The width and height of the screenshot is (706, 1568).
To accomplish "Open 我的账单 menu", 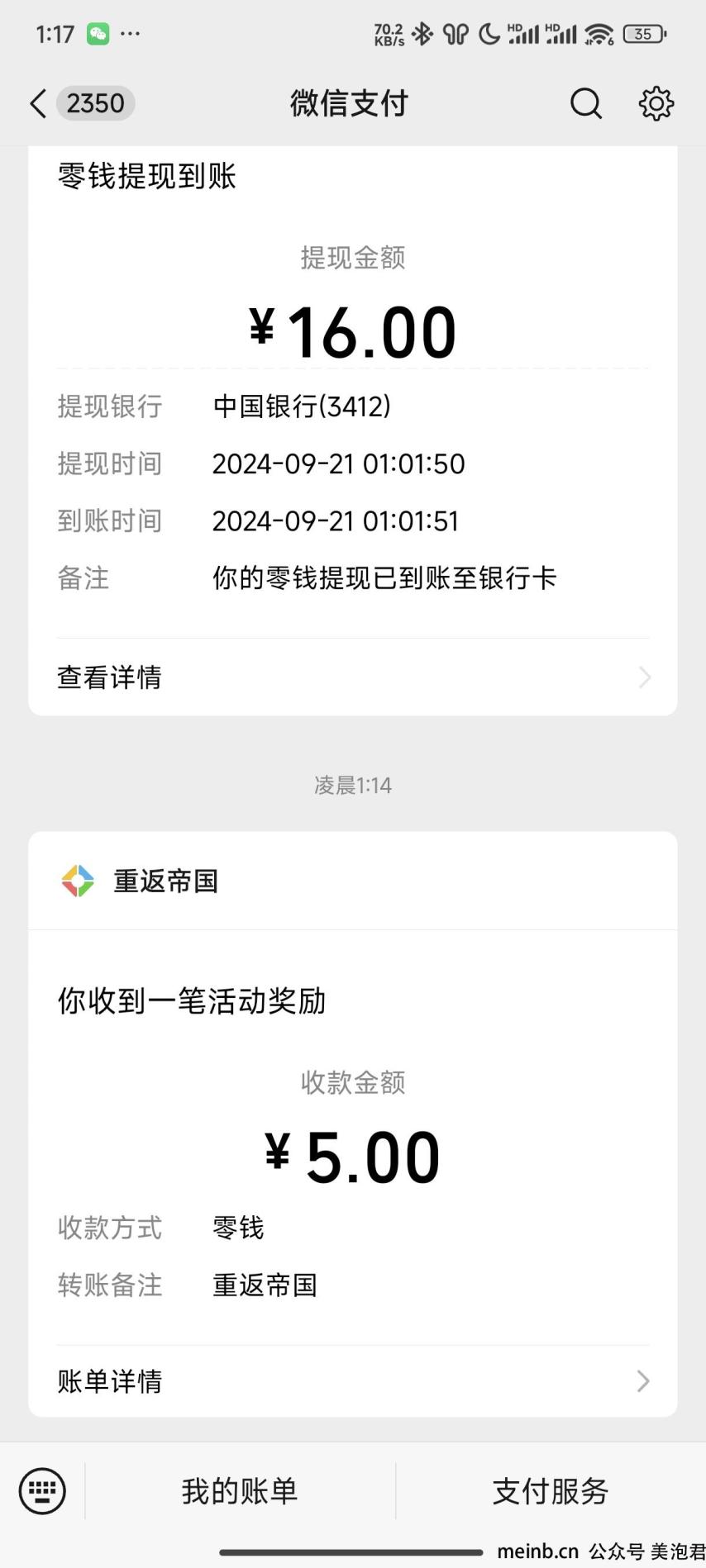I will (x=240, y=1491).
